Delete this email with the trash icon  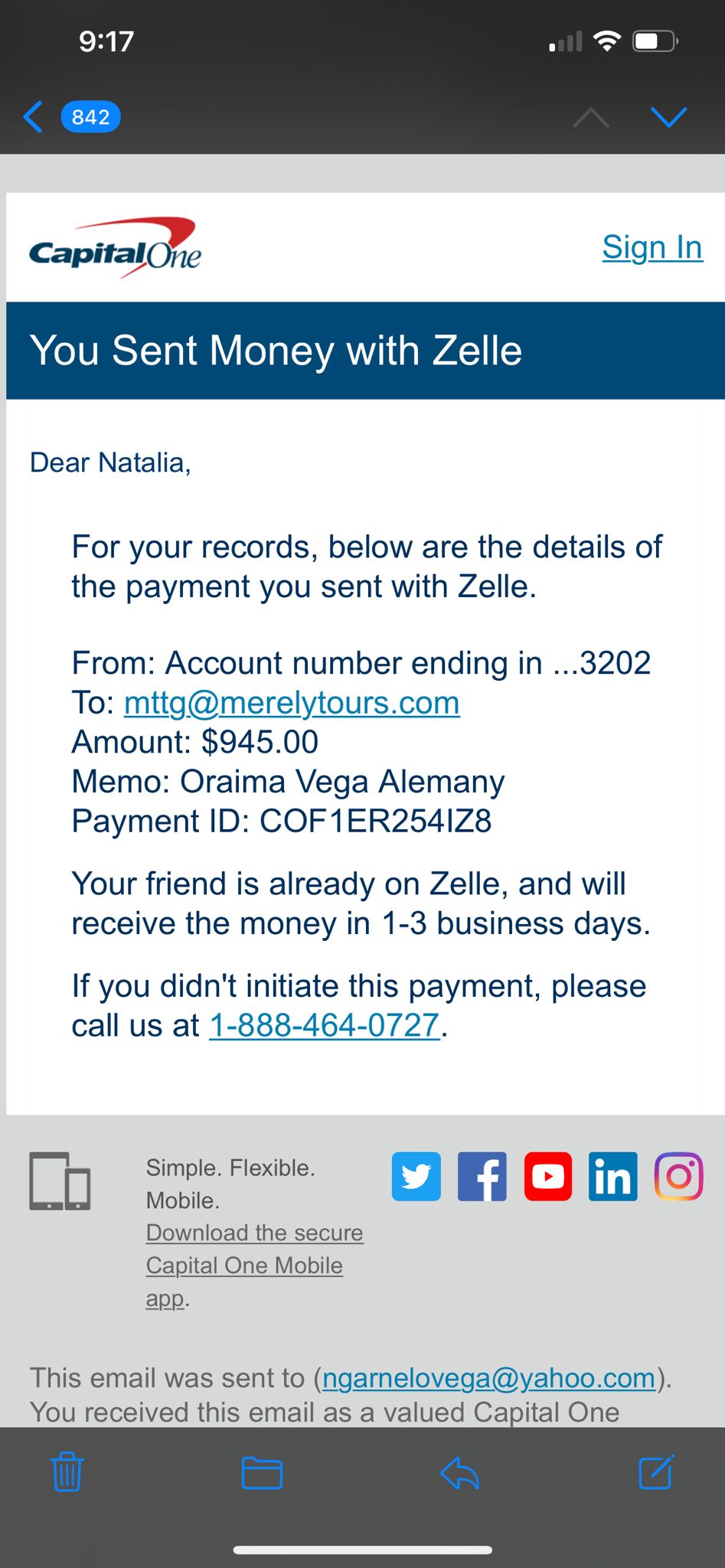(x=67, y=1472)
